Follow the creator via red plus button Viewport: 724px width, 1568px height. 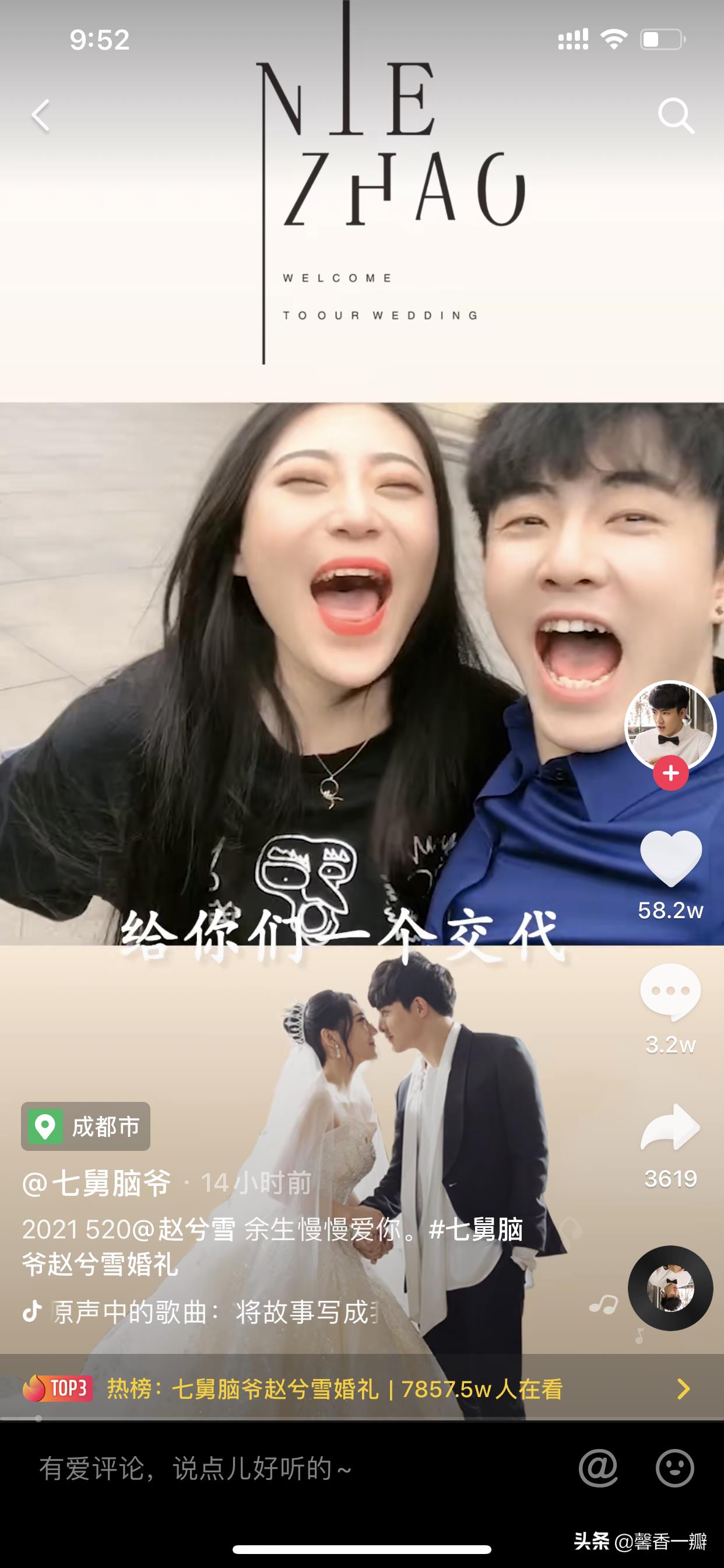(670, 773)
